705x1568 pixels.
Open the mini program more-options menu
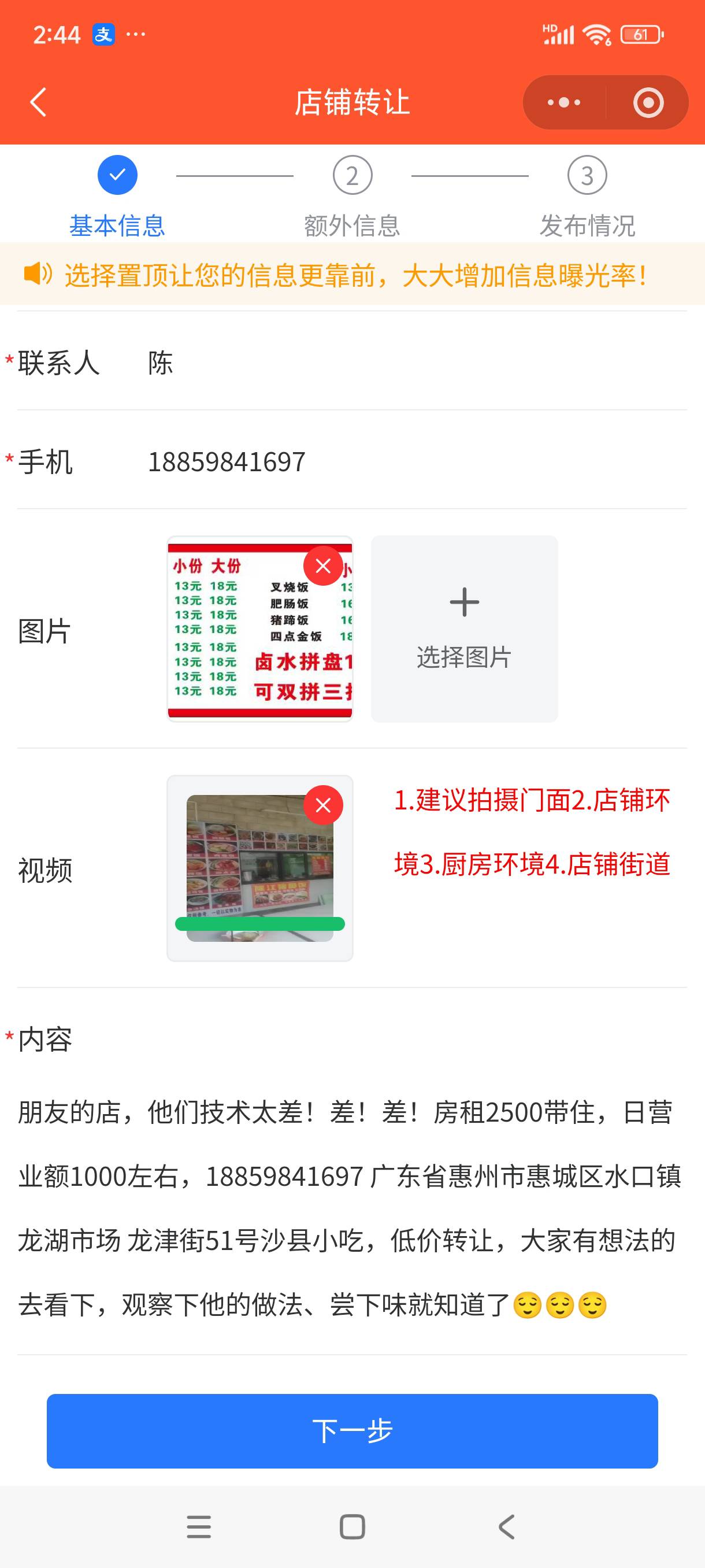click(564, 102)
